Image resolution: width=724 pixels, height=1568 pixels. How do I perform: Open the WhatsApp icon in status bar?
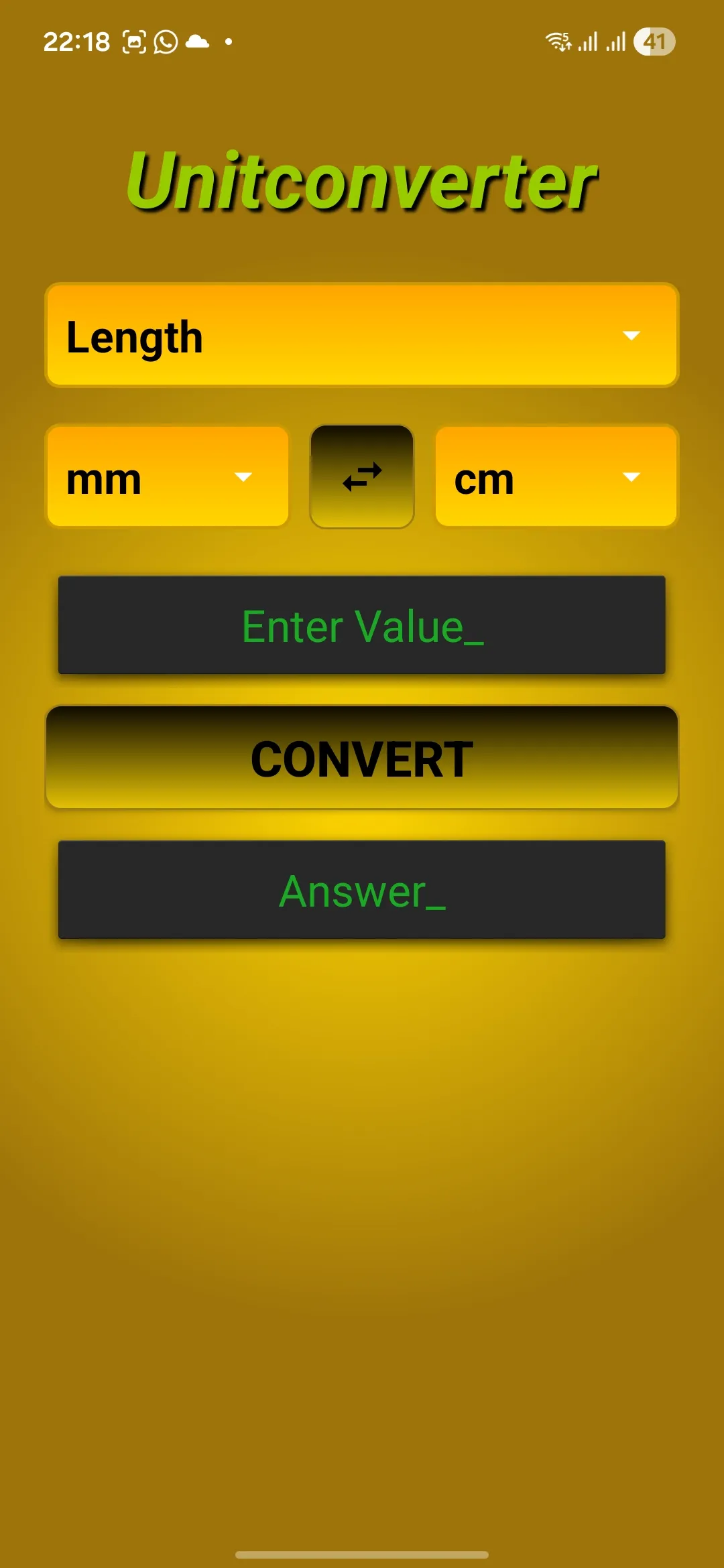click(x=166, y=42)
